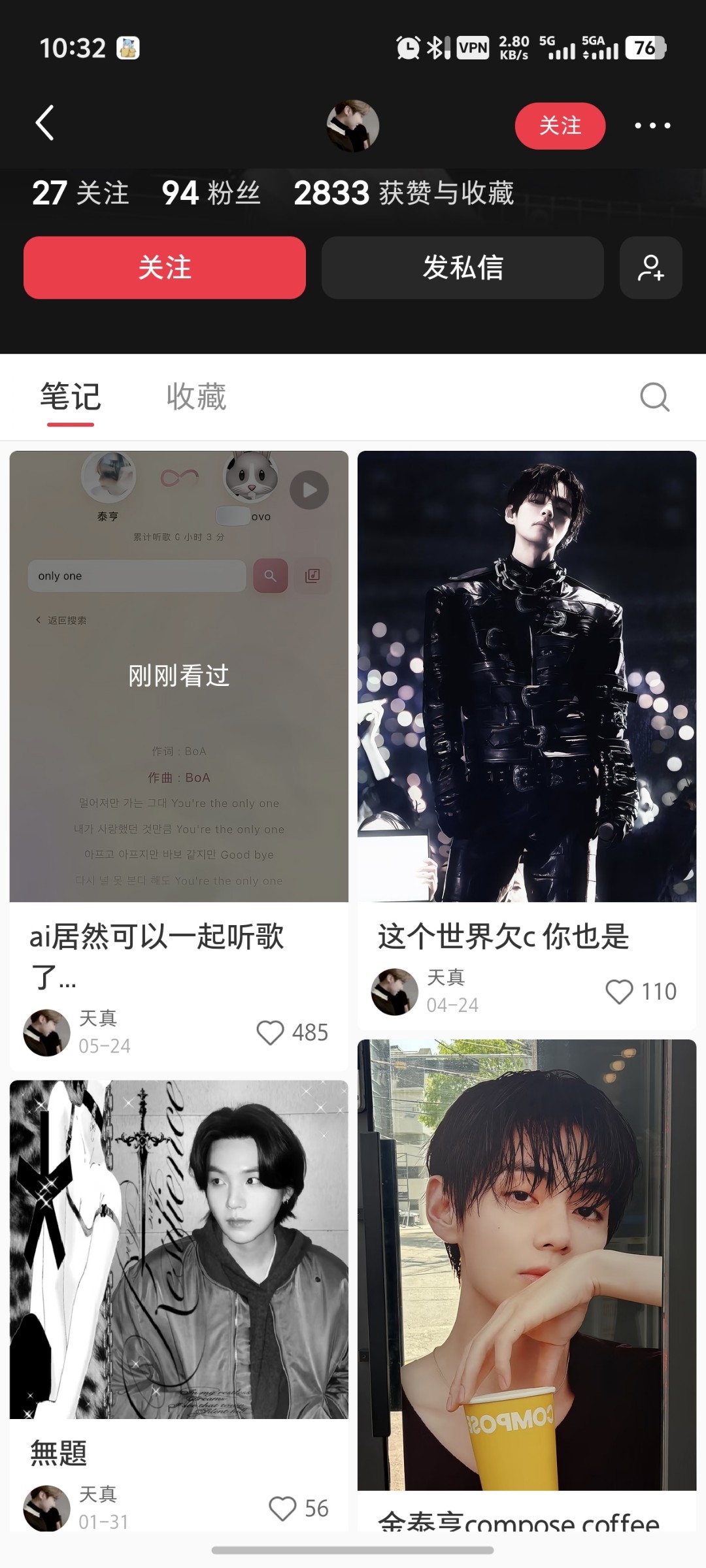706x1568 pixels.
Task: Tap the small 关注 button in header
Action: point(560,125)
